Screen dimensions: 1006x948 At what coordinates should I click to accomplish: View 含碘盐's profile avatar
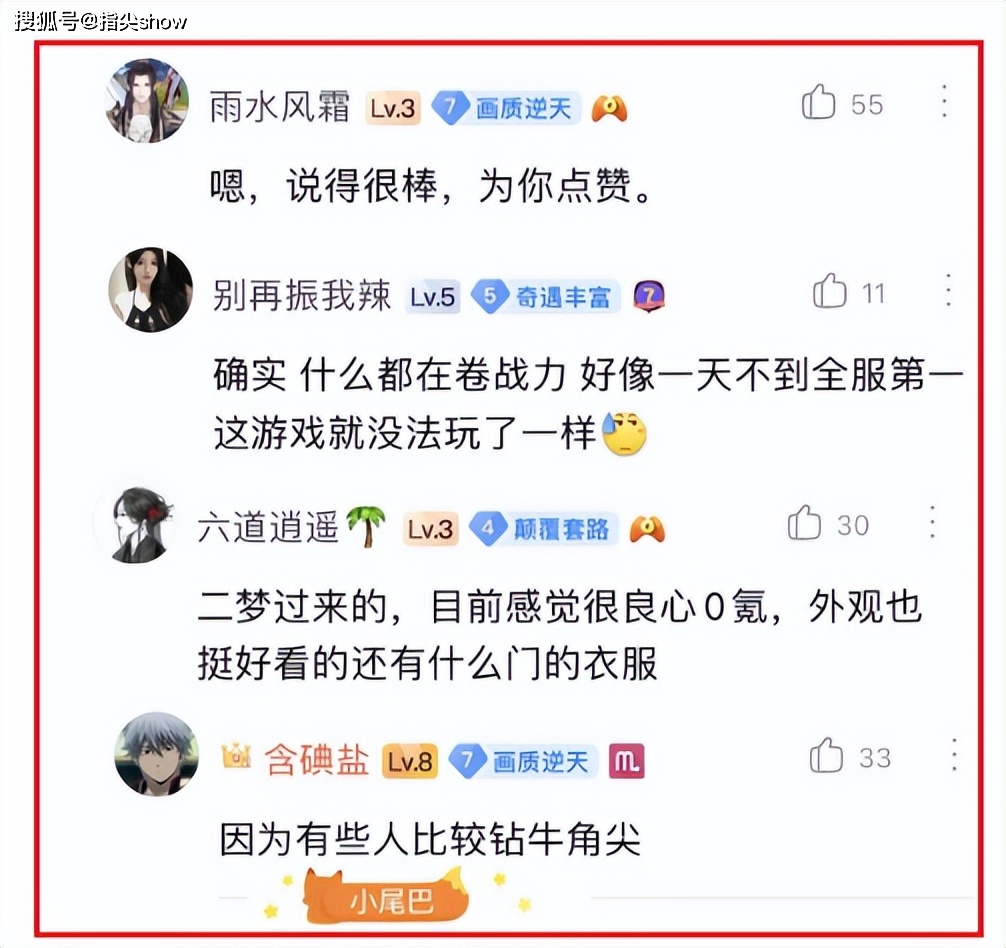[155, 754]
